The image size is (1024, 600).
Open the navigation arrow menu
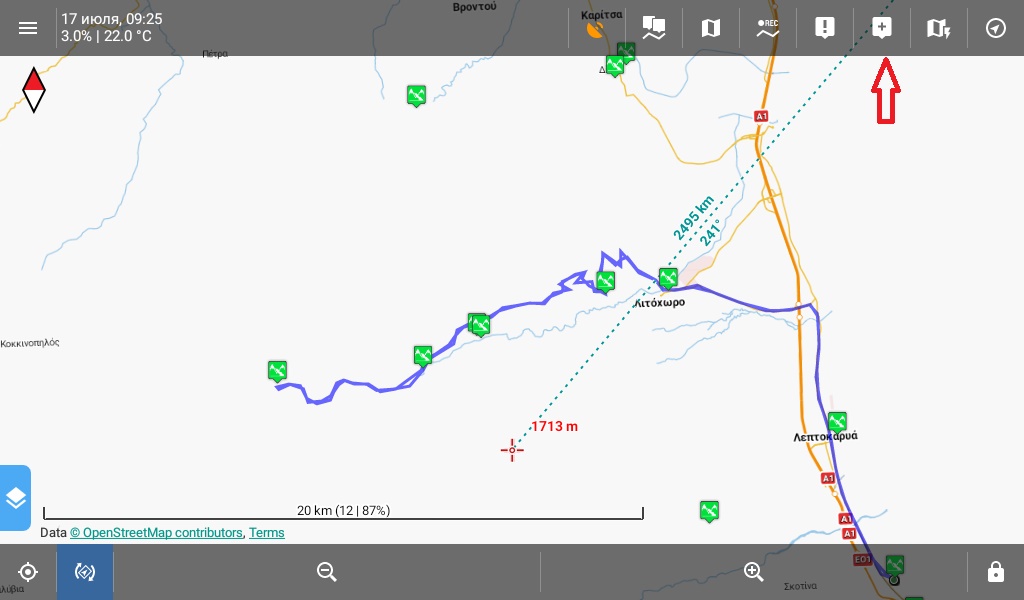[x=995, y=28]
